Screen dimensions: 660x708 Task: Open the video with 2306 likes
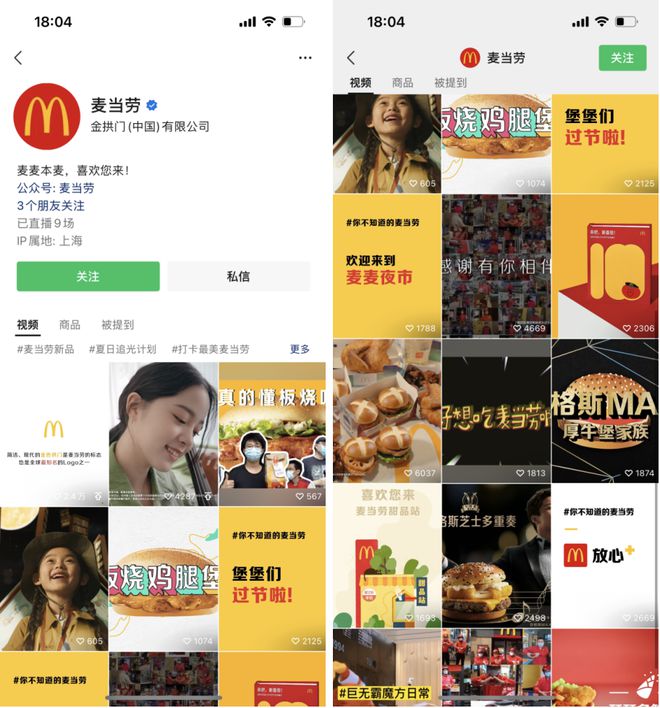pos(605,265)
